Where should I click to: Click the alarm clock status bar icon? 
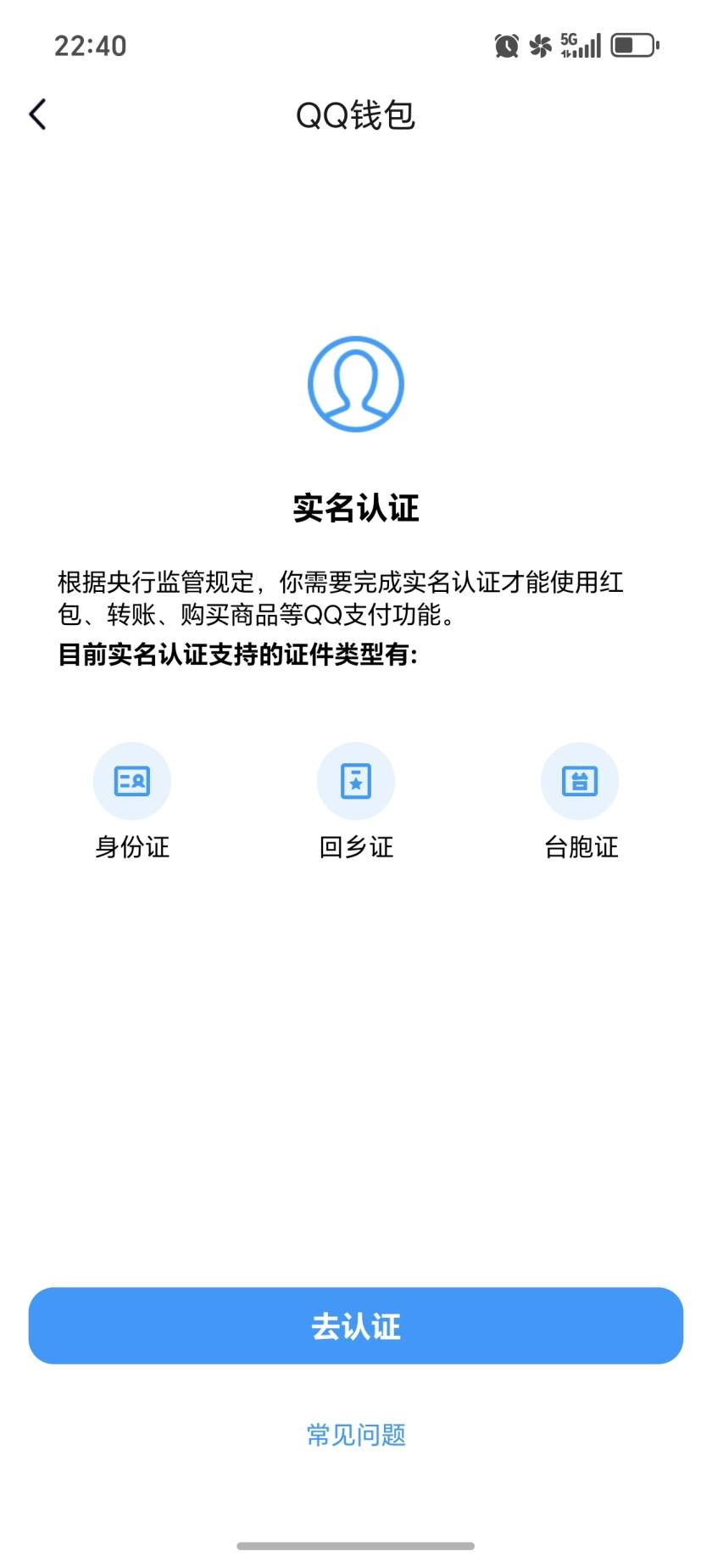[506, 47]
